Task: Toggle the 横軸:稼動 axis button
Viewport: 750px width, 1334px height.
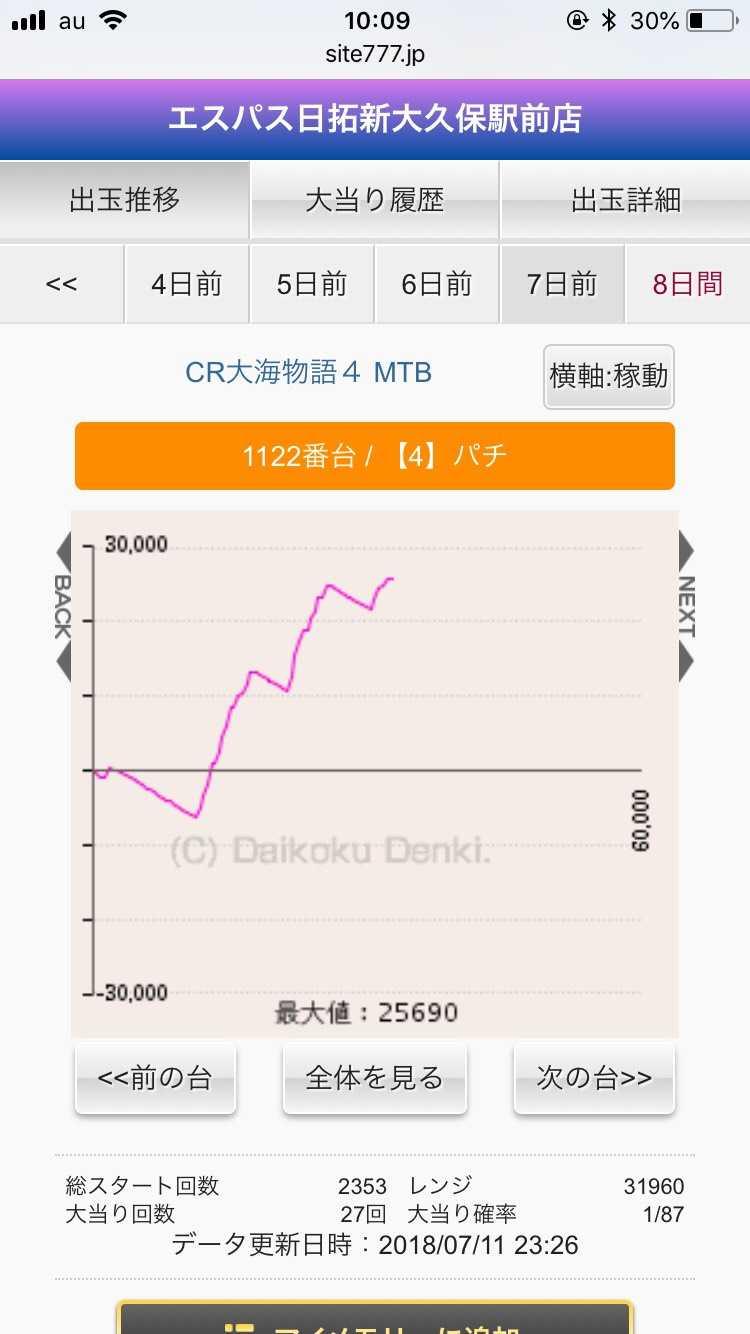Action: pyautogui.click(x=609, y=377)
